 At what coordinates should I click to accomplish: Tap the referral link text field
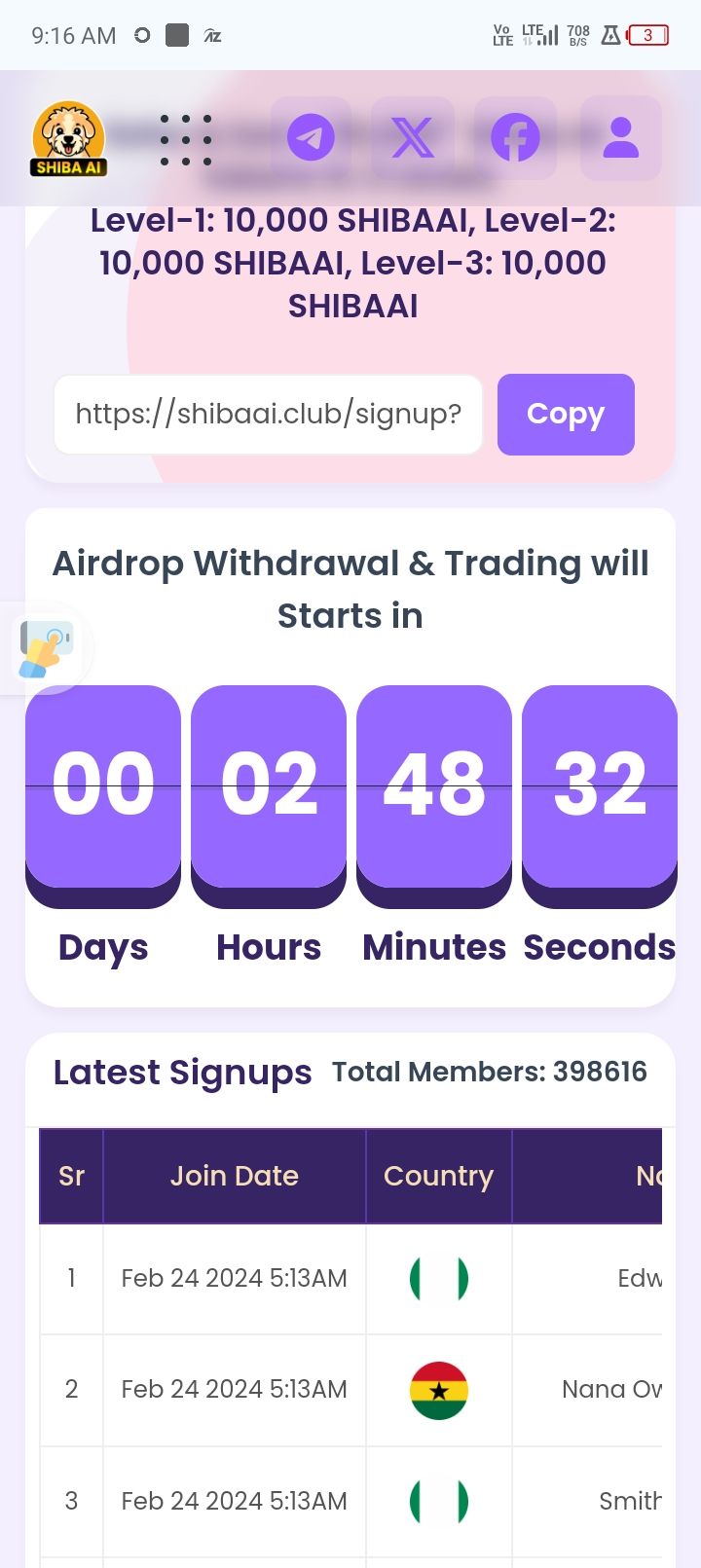(268, 414)
